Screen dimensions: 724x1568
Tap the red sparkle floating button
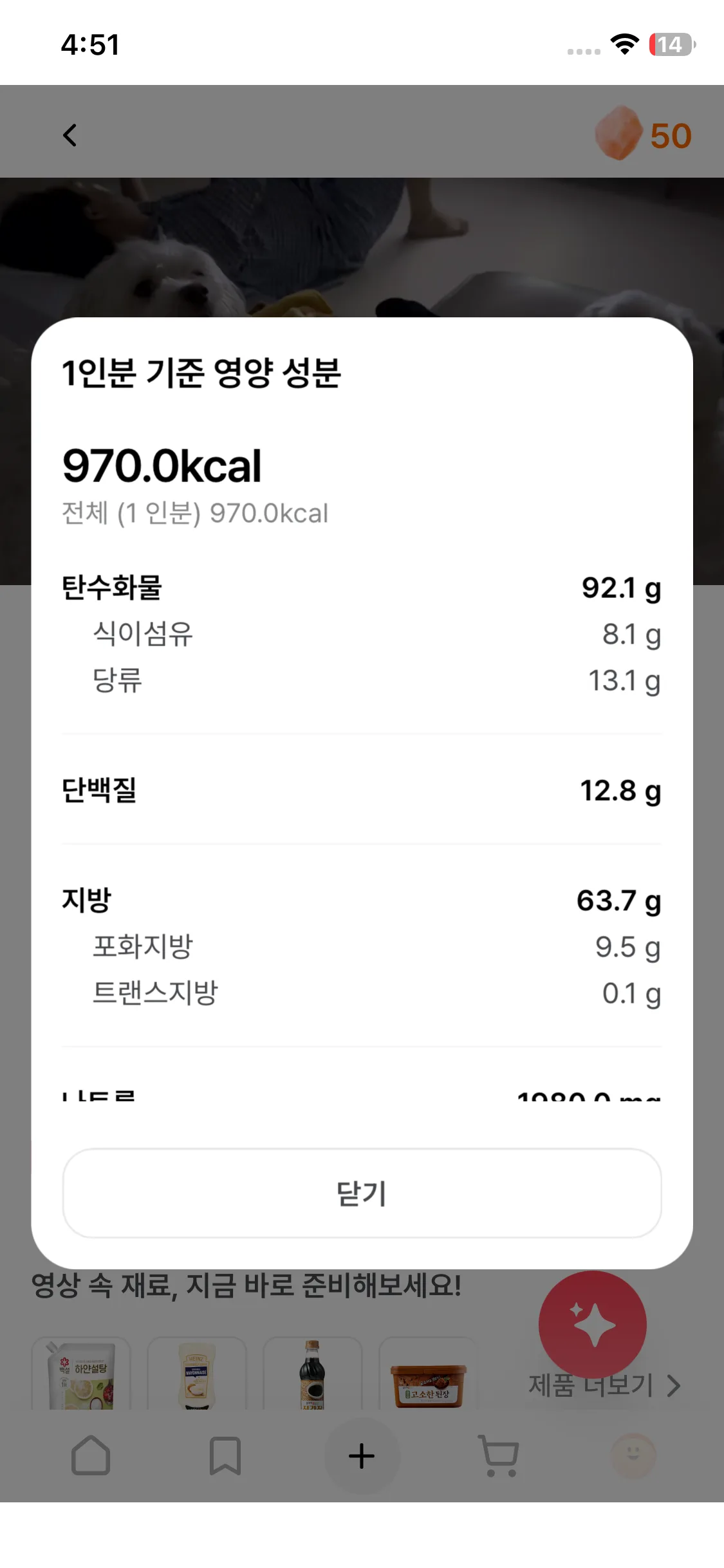coord(592,1325)
